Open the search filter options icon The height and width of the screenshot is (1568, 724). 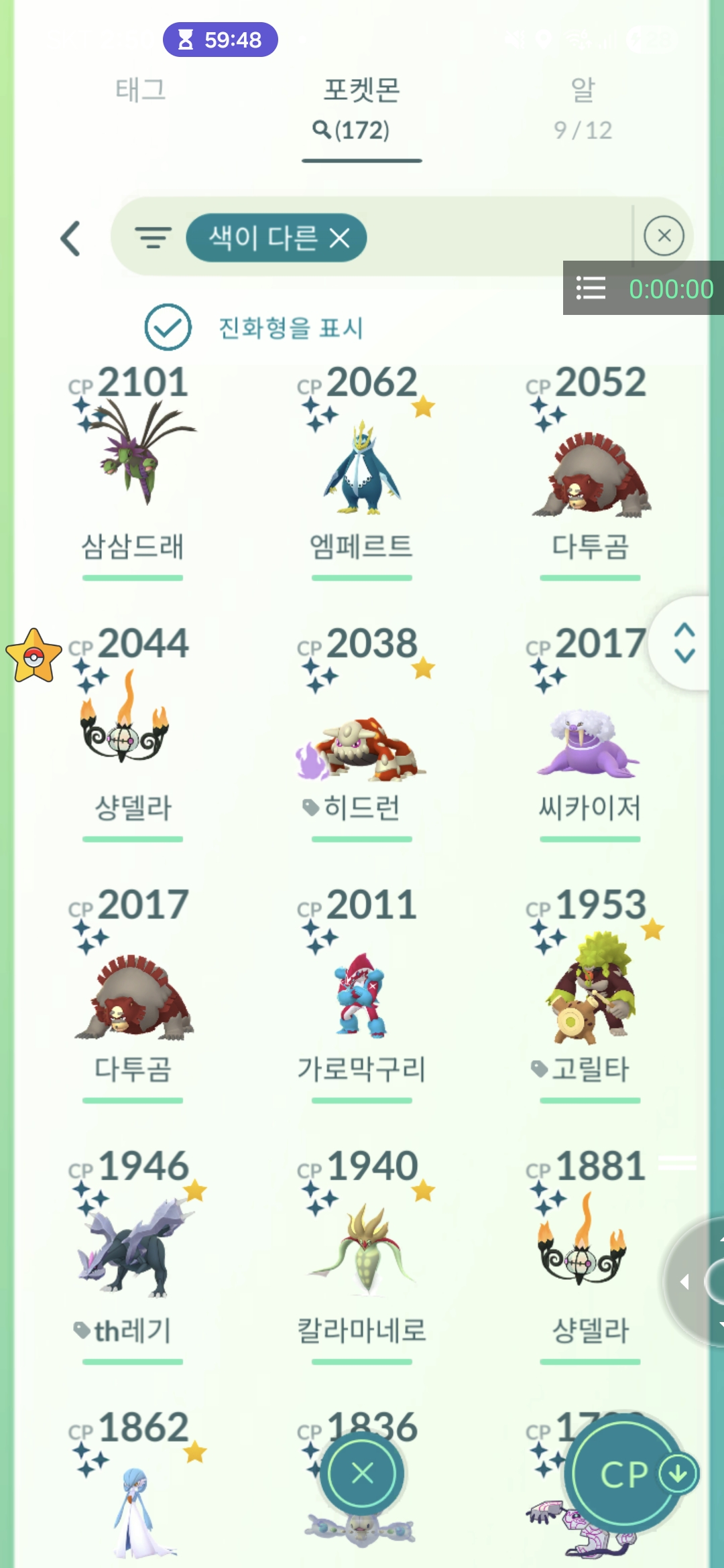pyautogui.click(x=153, y=237)
